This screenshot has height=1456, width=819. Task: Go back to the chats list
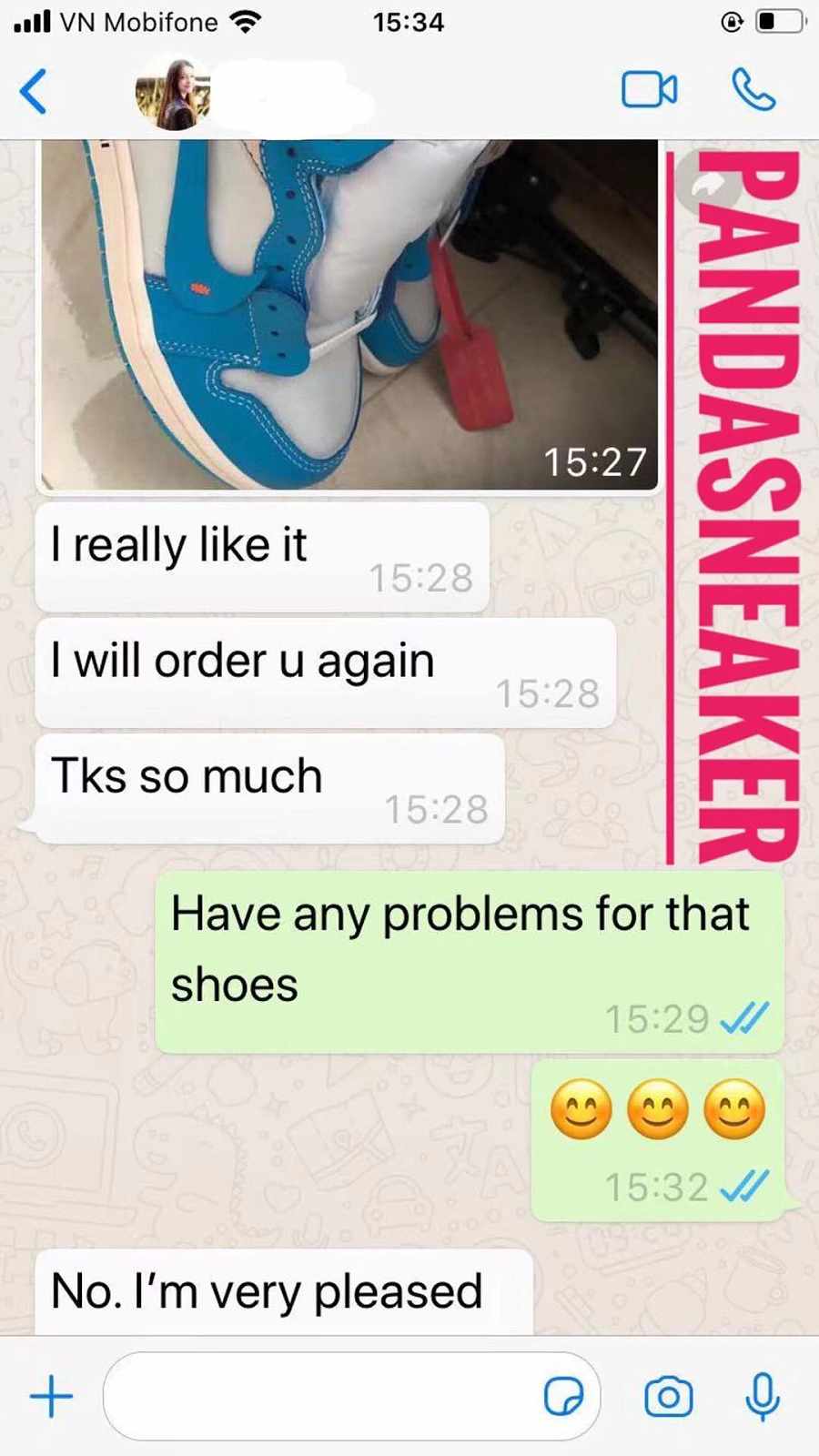tap(34, 91)
